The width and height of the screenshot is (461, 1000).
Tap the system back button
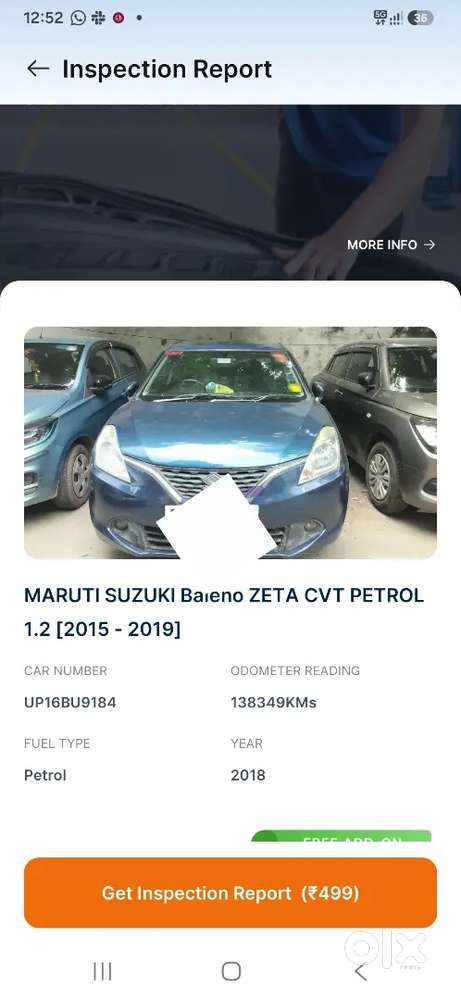click(360, 972)
